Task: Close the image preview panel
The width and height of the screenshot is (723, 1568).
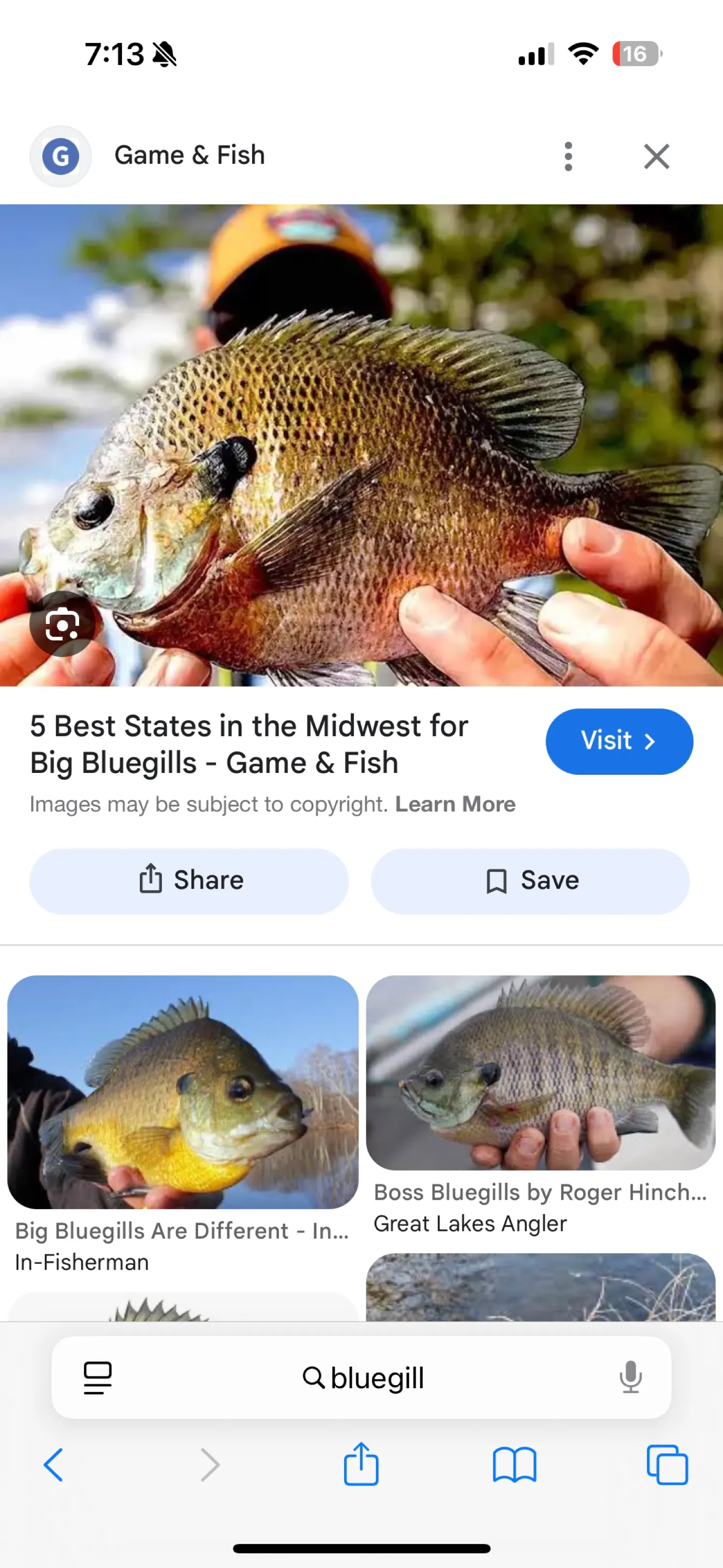Action: point(656,156)
